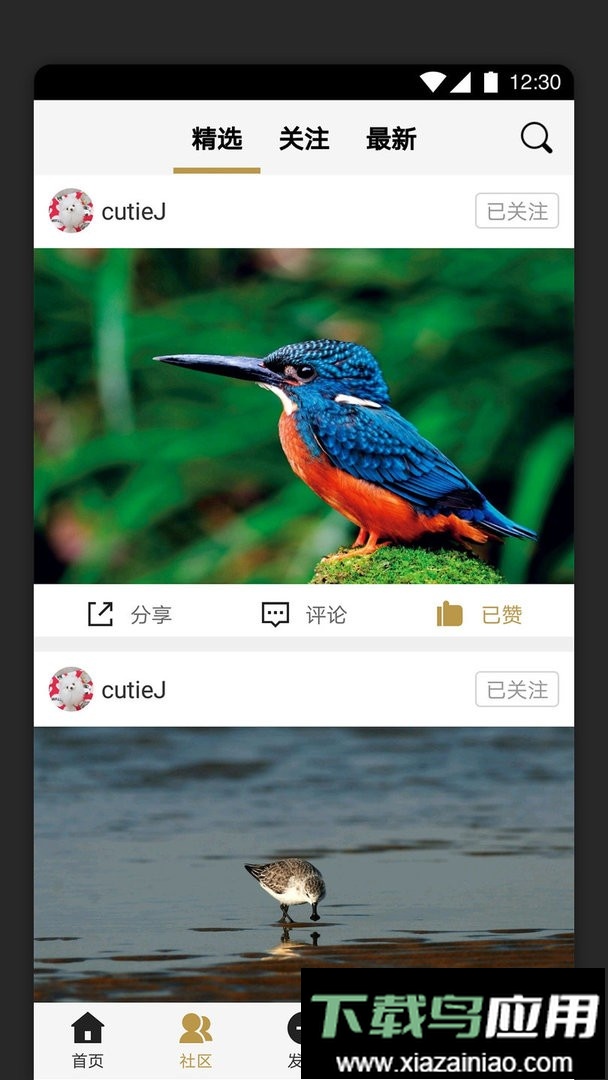The image size is (608, 1080).
Task: Open cutieJ's avatar on the shorebird post
Action: (71, 689)
